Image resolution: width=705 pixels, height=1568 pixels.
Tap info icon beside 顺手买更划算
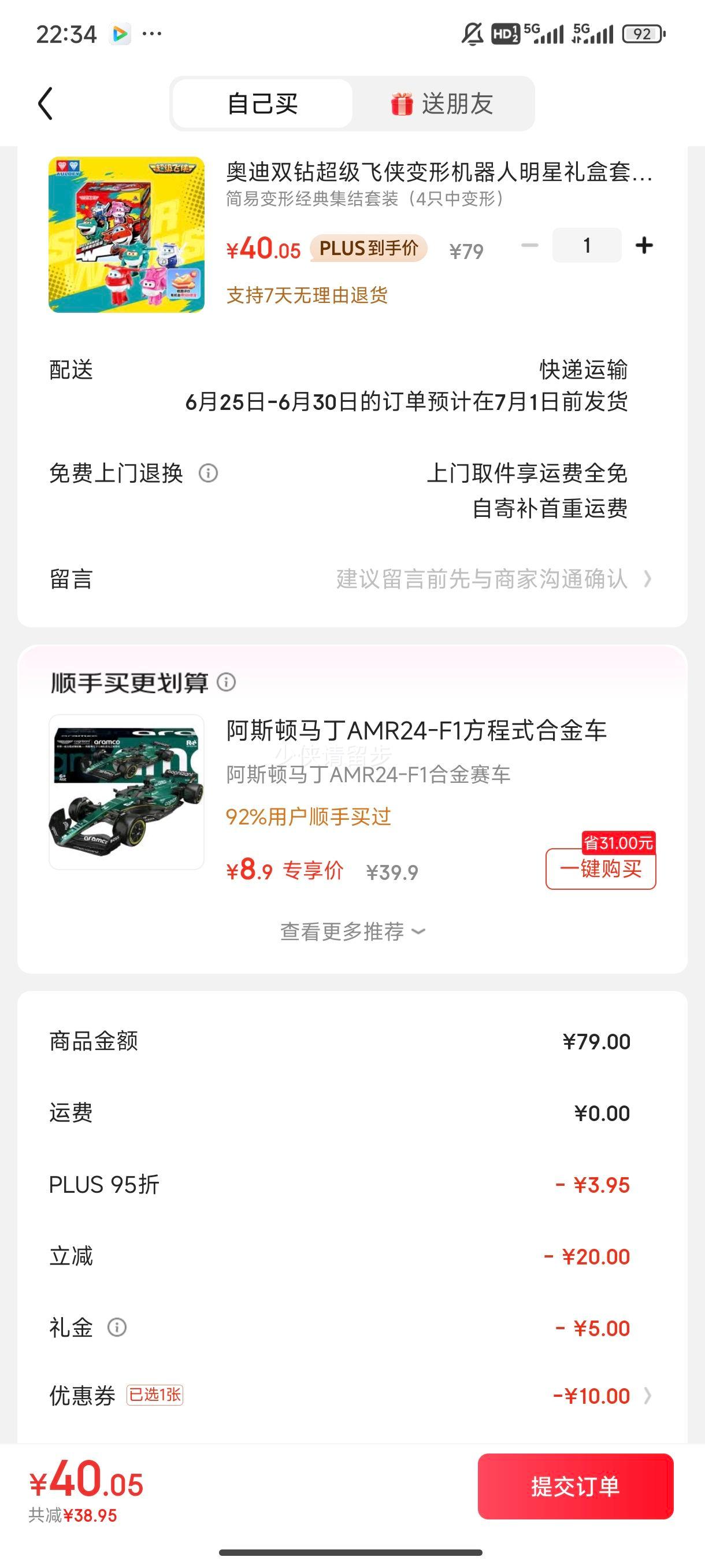227,682
